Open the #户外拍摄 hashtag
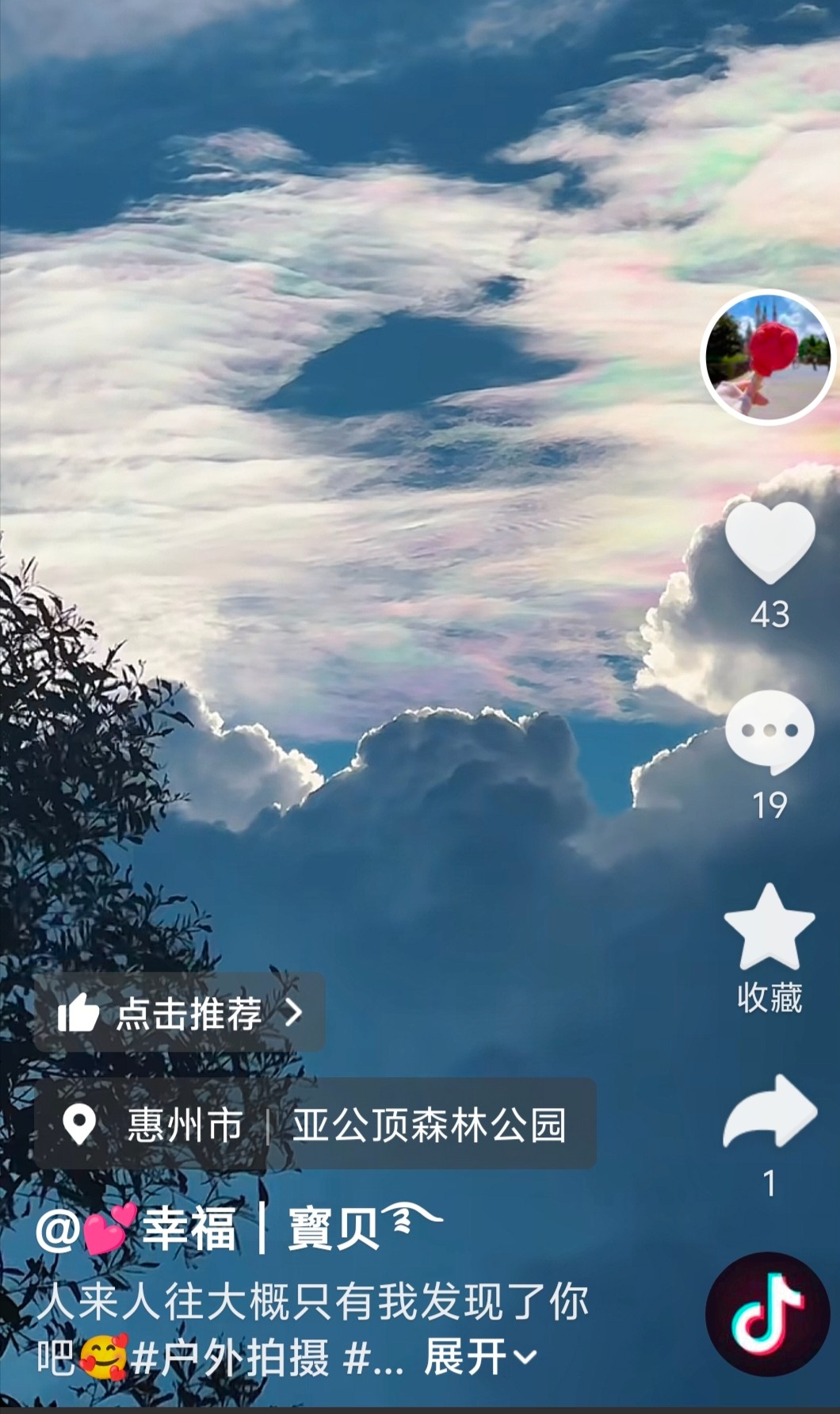 pyautogui.click(x=230, y=1358)
